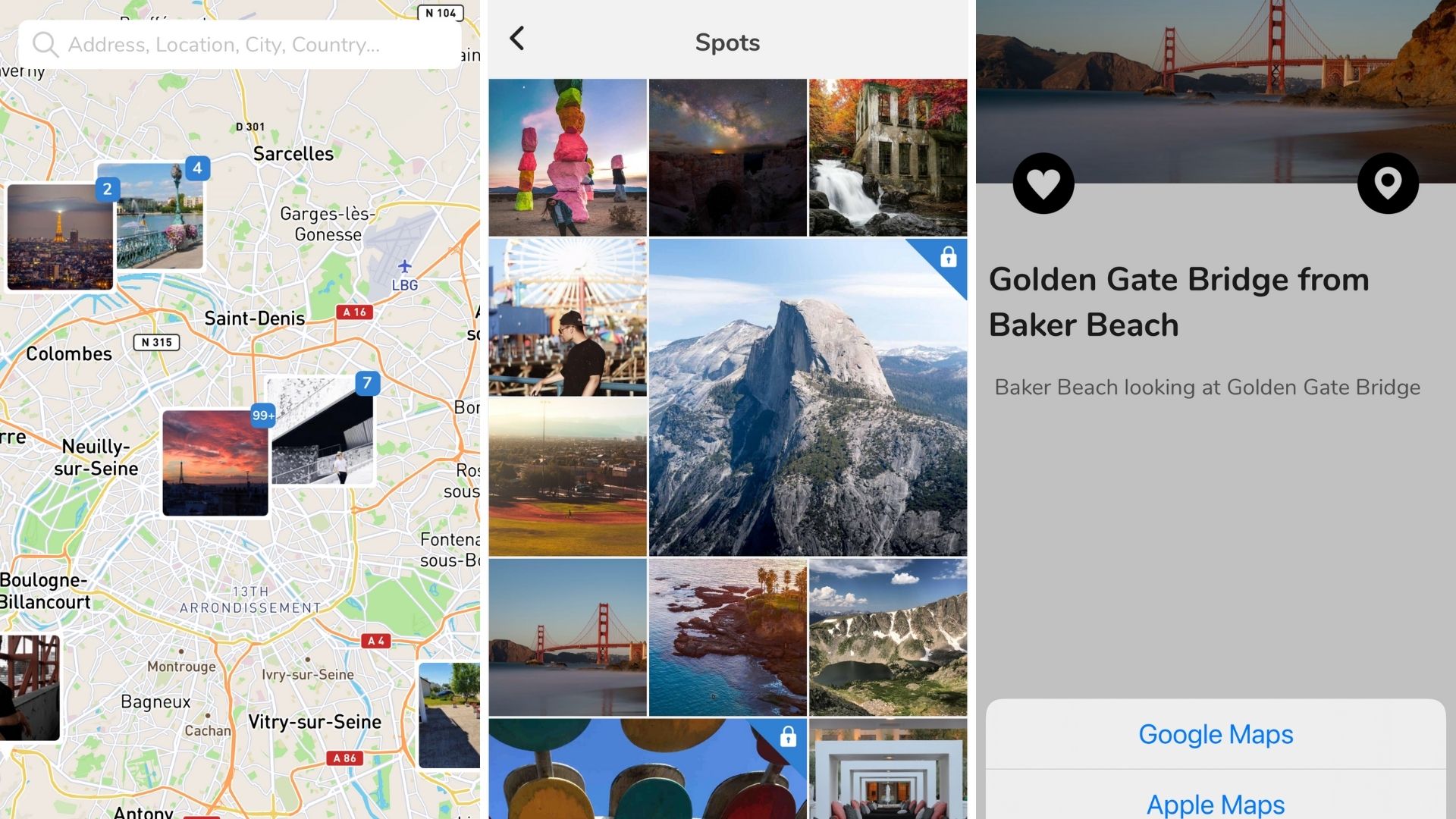Favorite the Golden Gate Bridge spot
This screenshot has width=1456, height=819.
pyautogui.click(x=1043, y=184)
